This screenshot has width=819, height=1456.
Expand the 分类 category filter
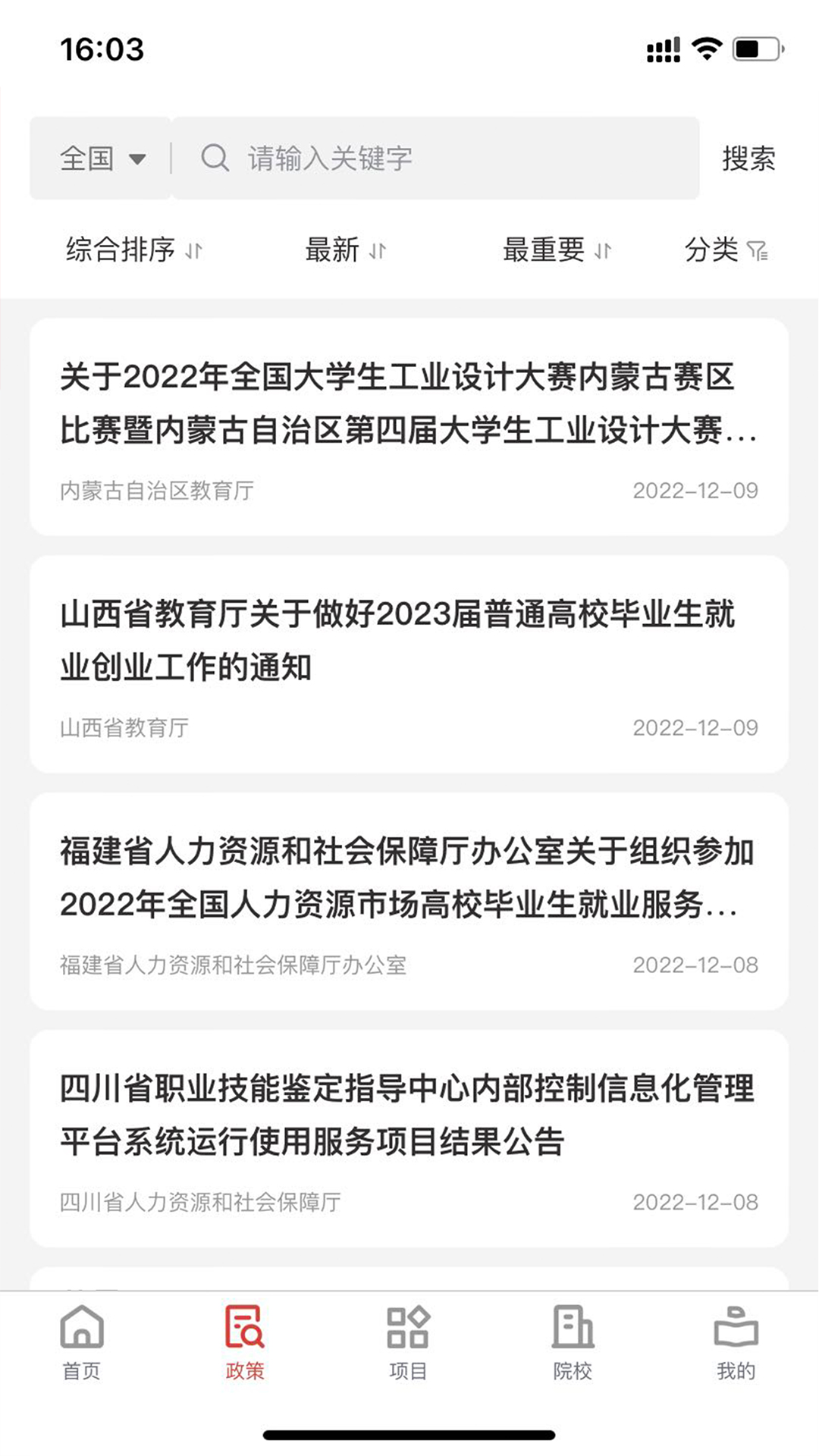[713, 250]
